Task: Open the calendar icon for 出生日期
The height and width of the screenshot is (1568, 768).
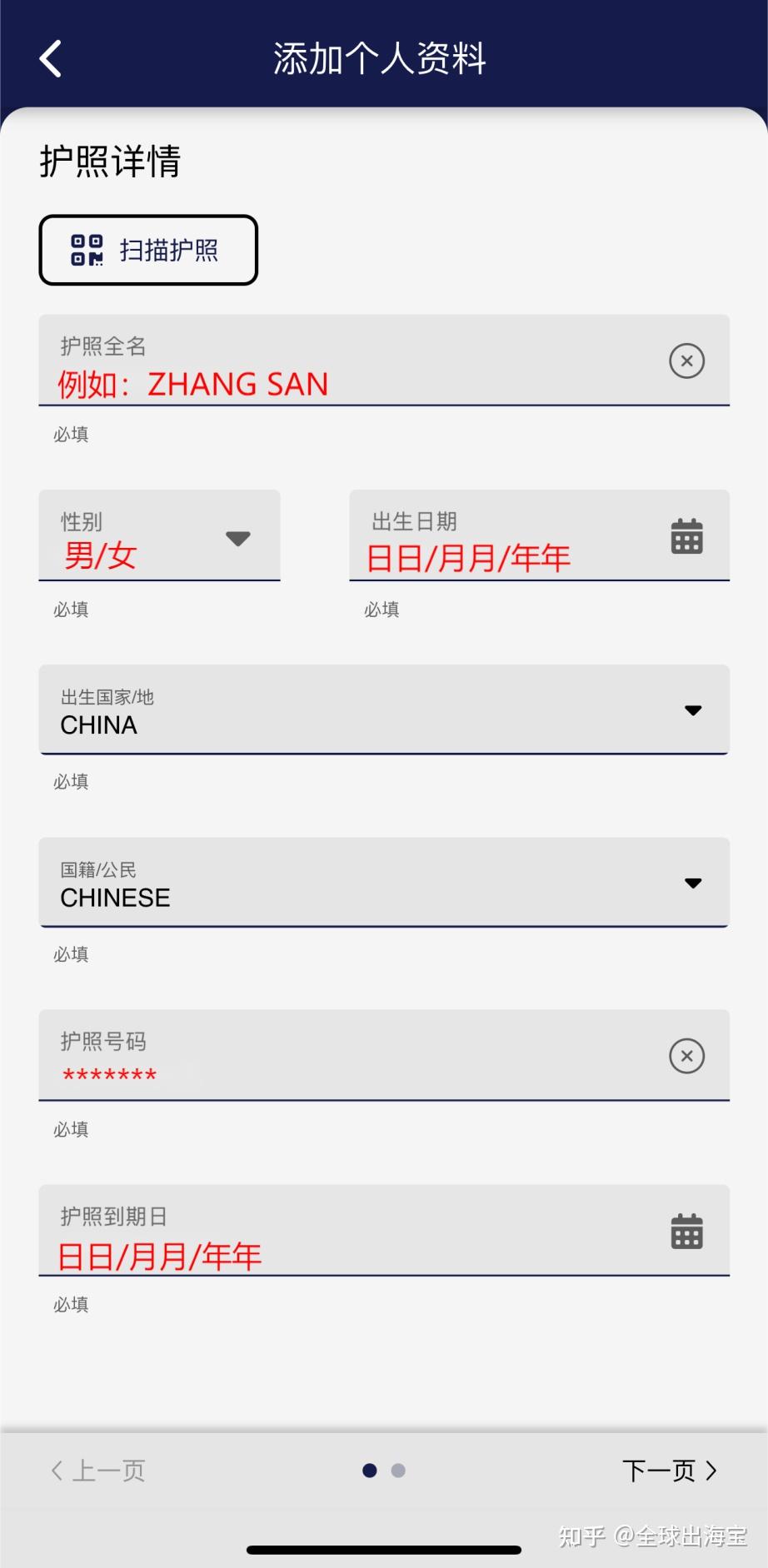Action: pyautogui.click(x=686, y=537)
